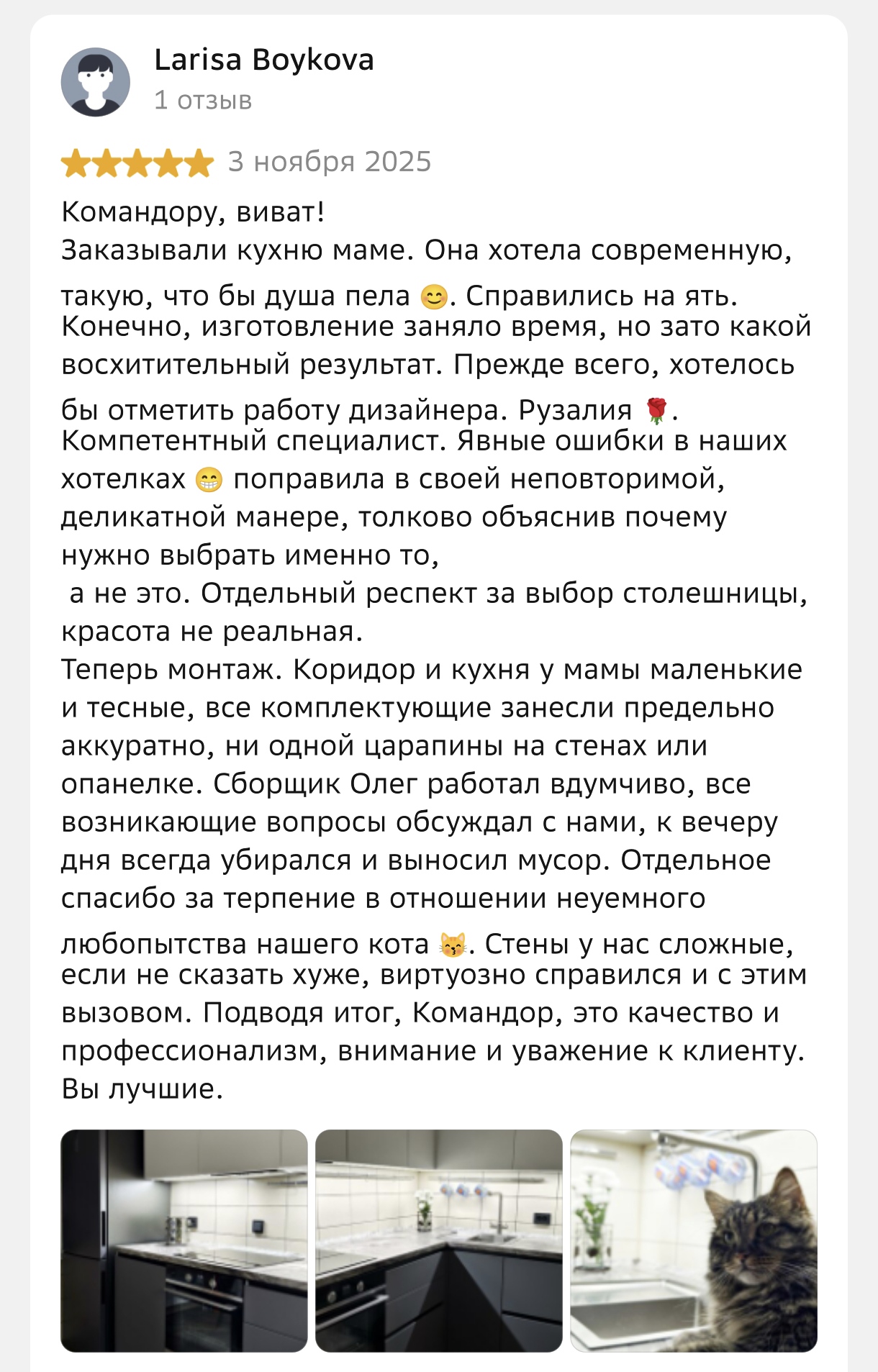Screen dimensions: 878x1372
Task: Open Larisa Boykova's profile by name
Action: 264,60
